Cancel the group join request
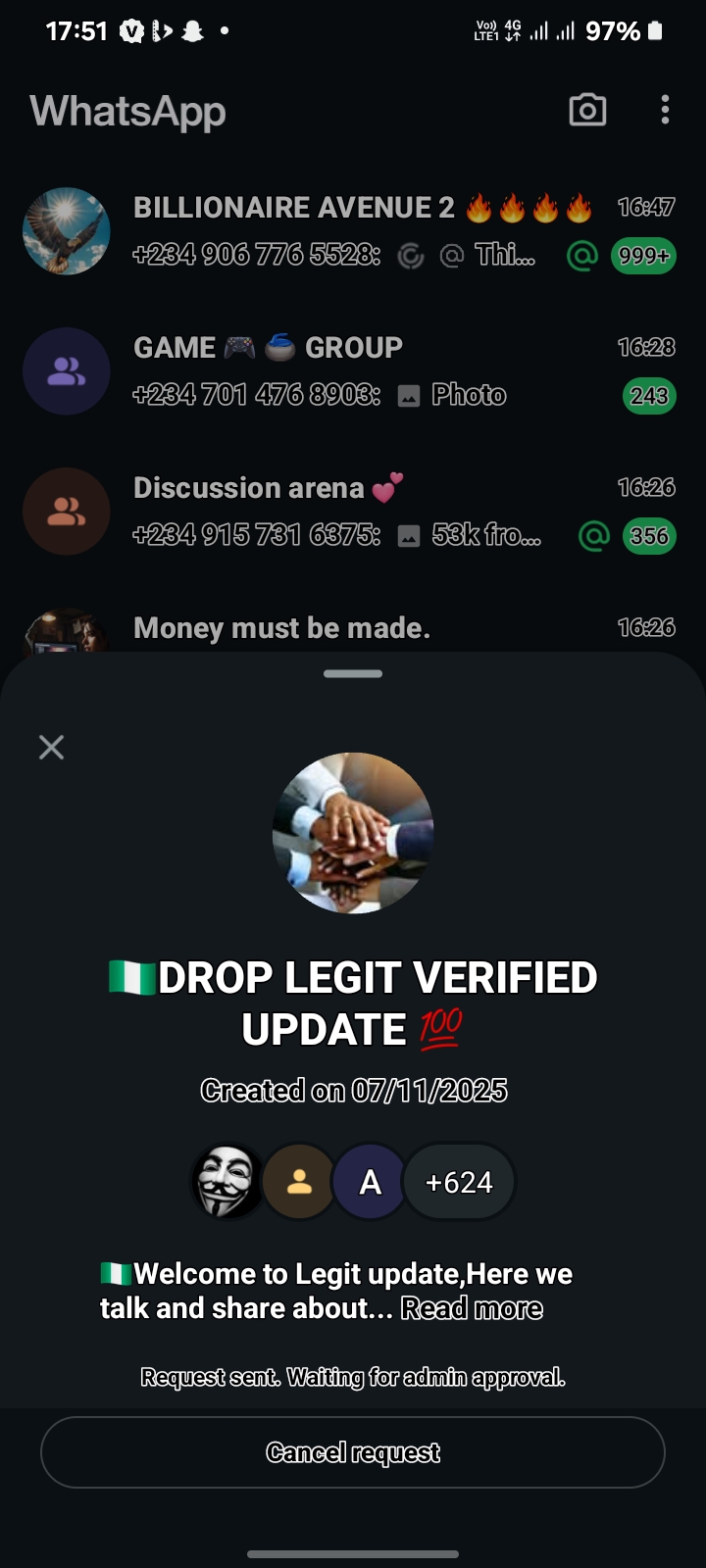Image resolution: width=706 pixels, height=1568 pixels. [x=353, y=1452]
